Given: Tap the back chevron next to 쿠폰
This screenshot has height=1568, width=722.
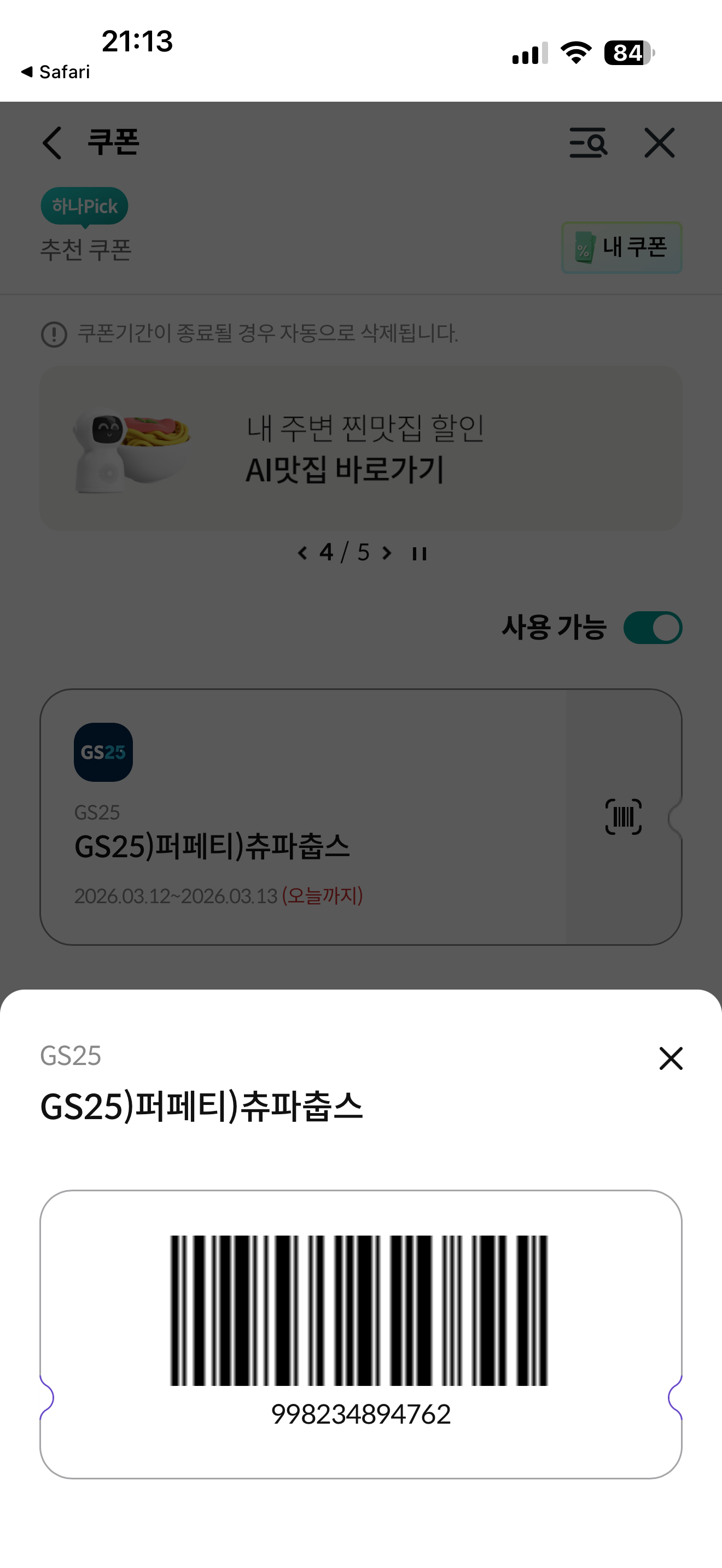Looking at the screenshot, I should 51,143.
